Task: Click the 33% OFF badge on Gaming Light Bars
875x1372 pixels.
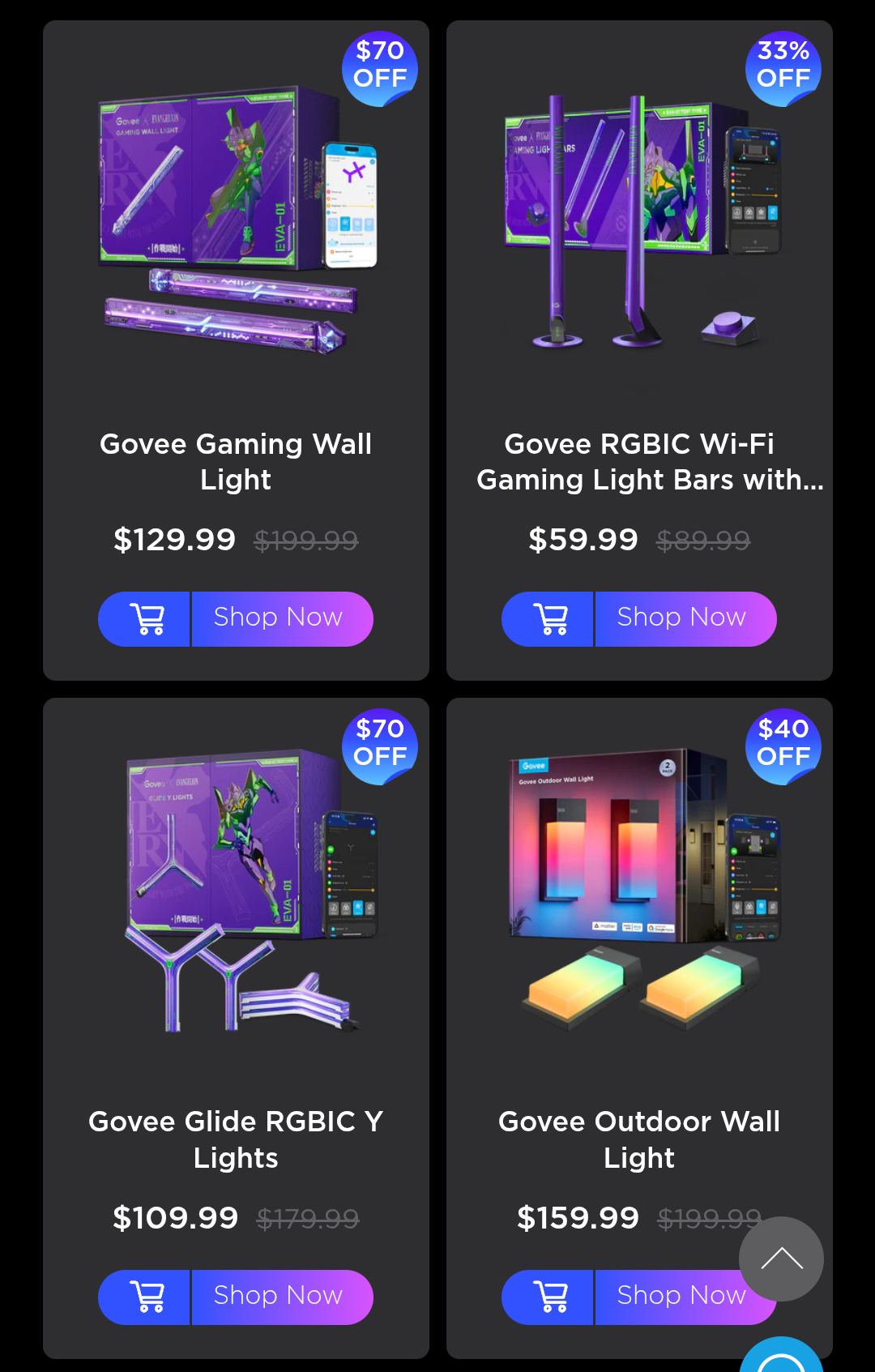Action: point(783,67)
